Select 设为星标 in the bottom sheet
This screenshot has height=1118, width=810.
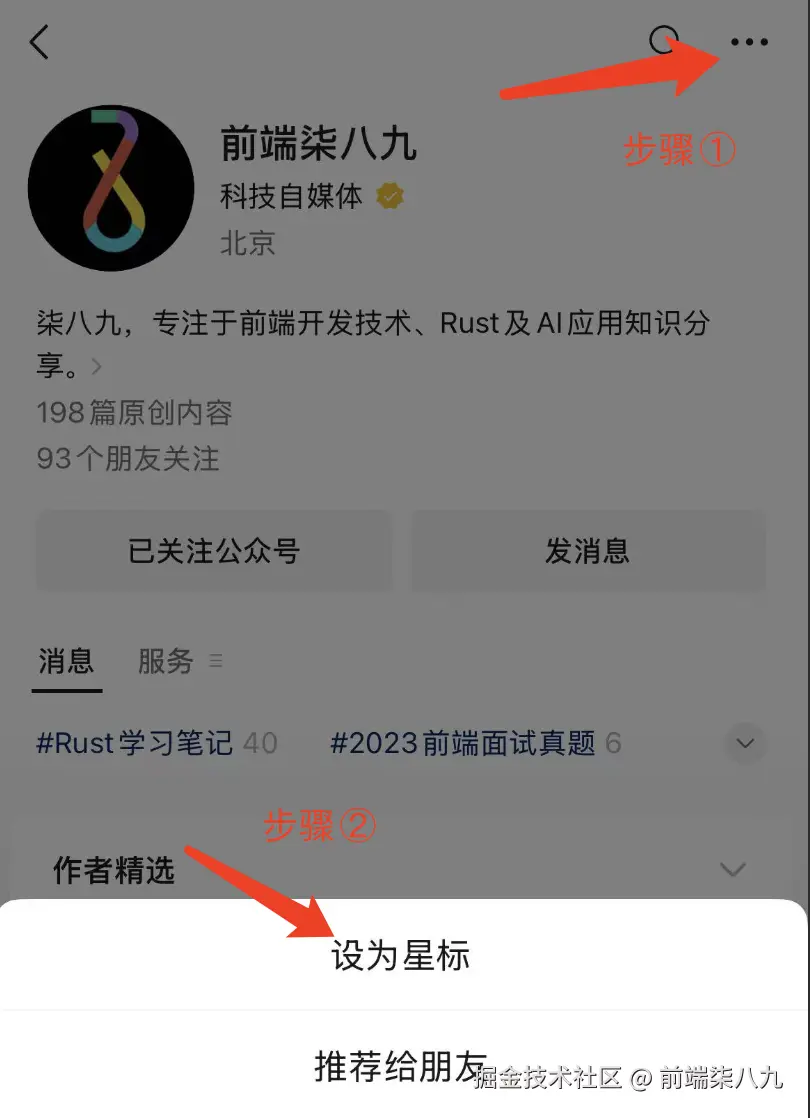coord(401,956)
